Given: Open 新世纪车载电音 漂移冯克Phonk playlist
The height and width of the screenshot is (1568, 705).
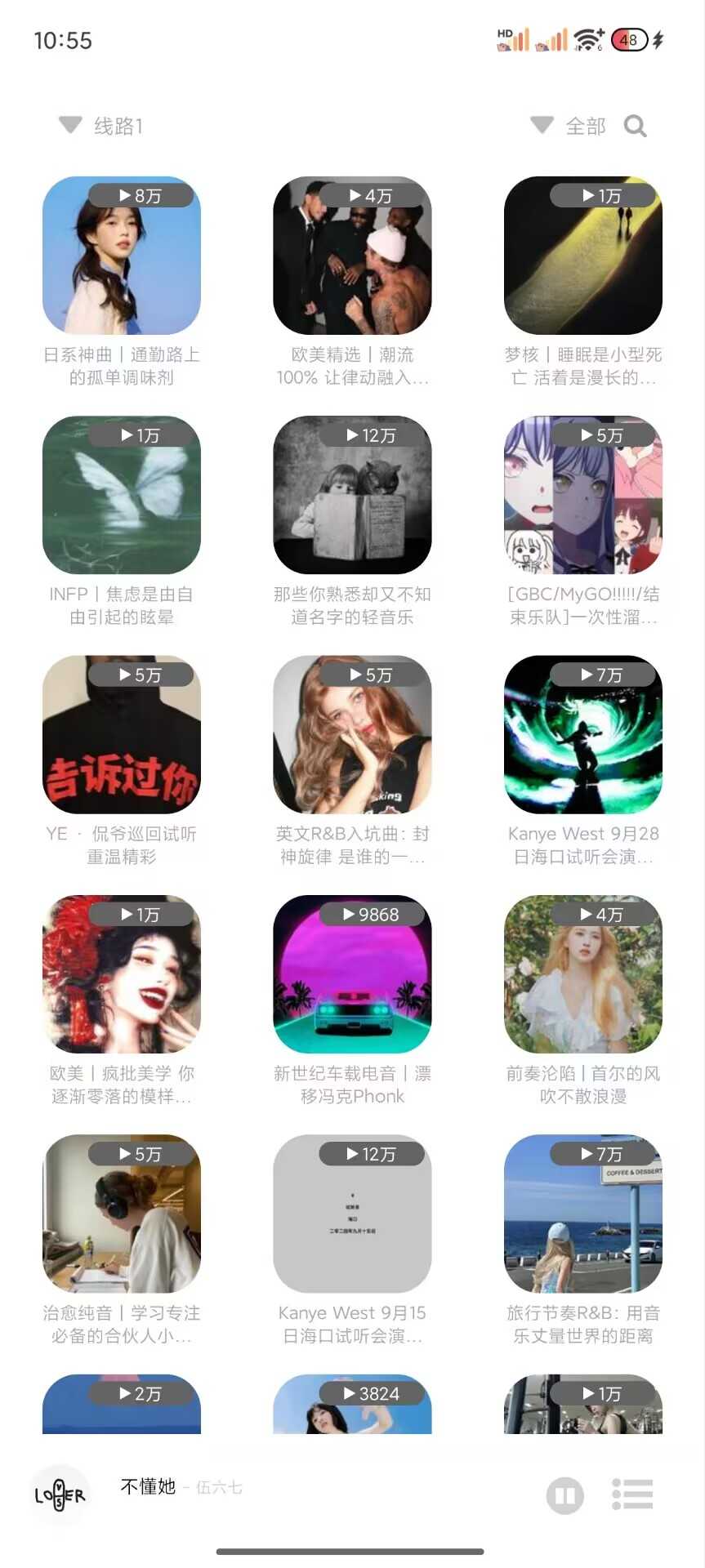Looking at the screenshot, I should click(x=352, y=974).
